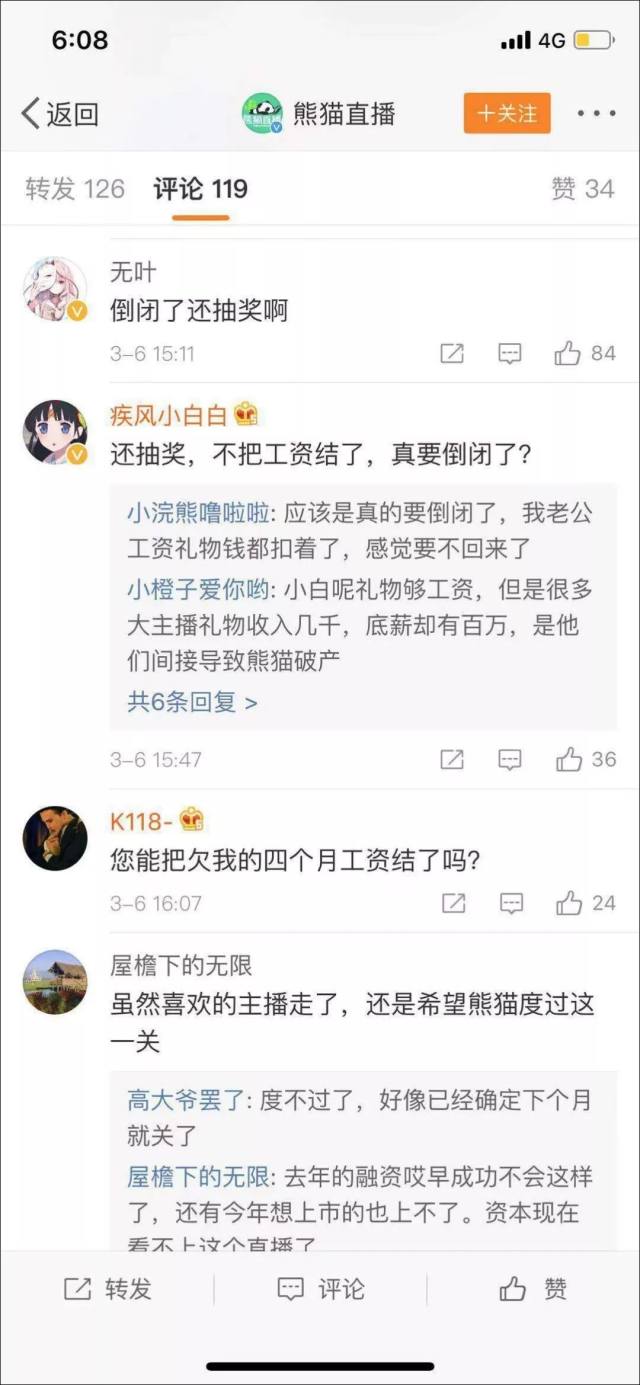Follow 熊猫直播 with the 关注 button
The image size is (640, 1385).
tap(507, 114)
